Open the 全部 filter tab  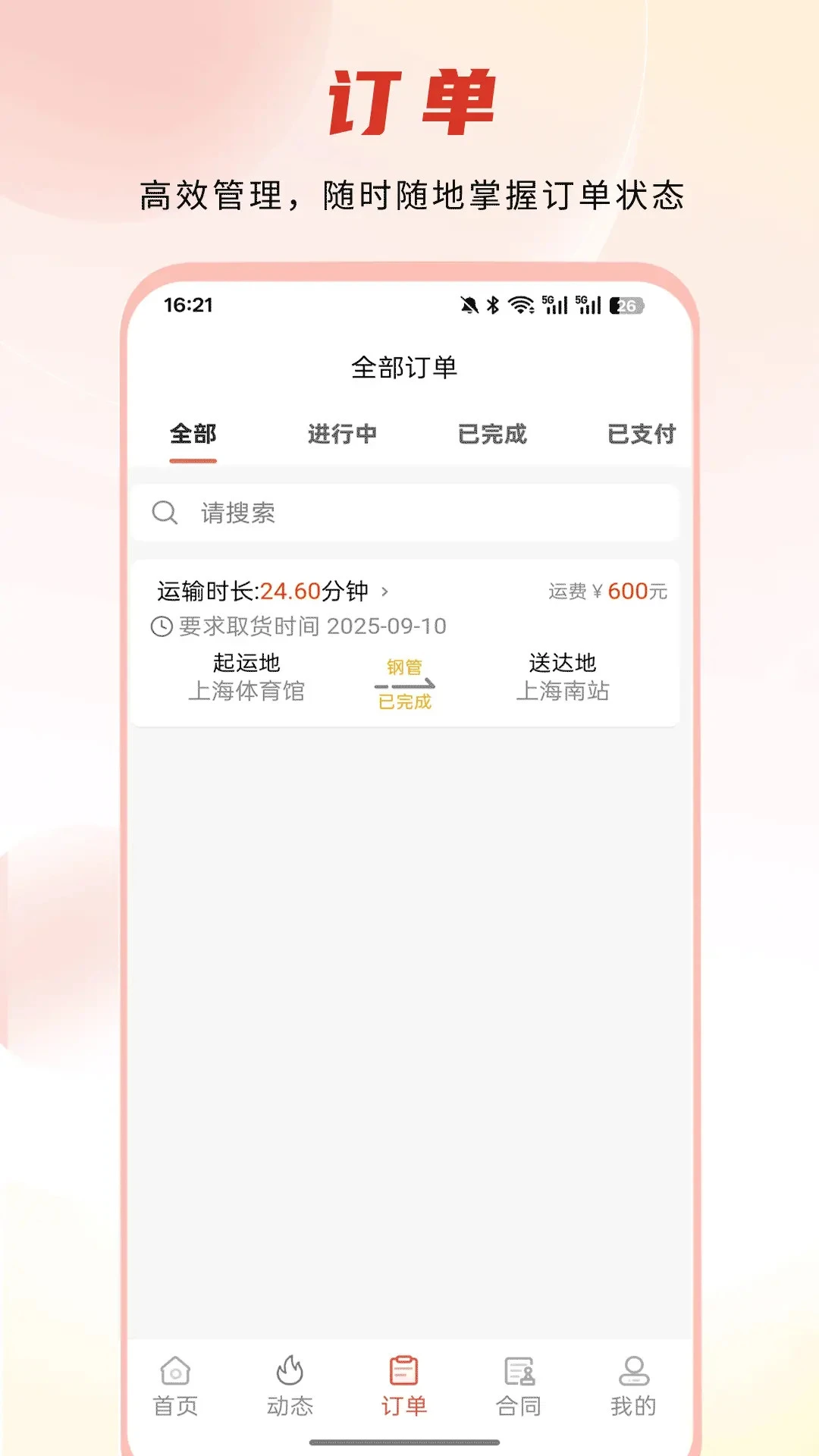(194, 434)
